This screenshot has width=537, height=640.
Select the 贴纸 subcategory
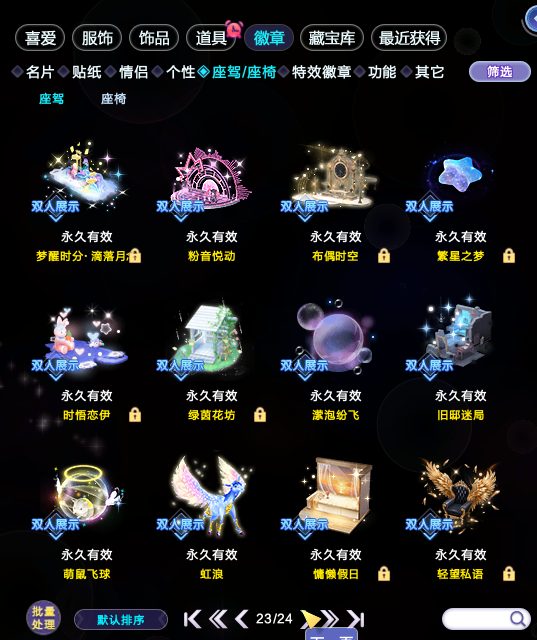pyautogui.click(x=87, y=72)
